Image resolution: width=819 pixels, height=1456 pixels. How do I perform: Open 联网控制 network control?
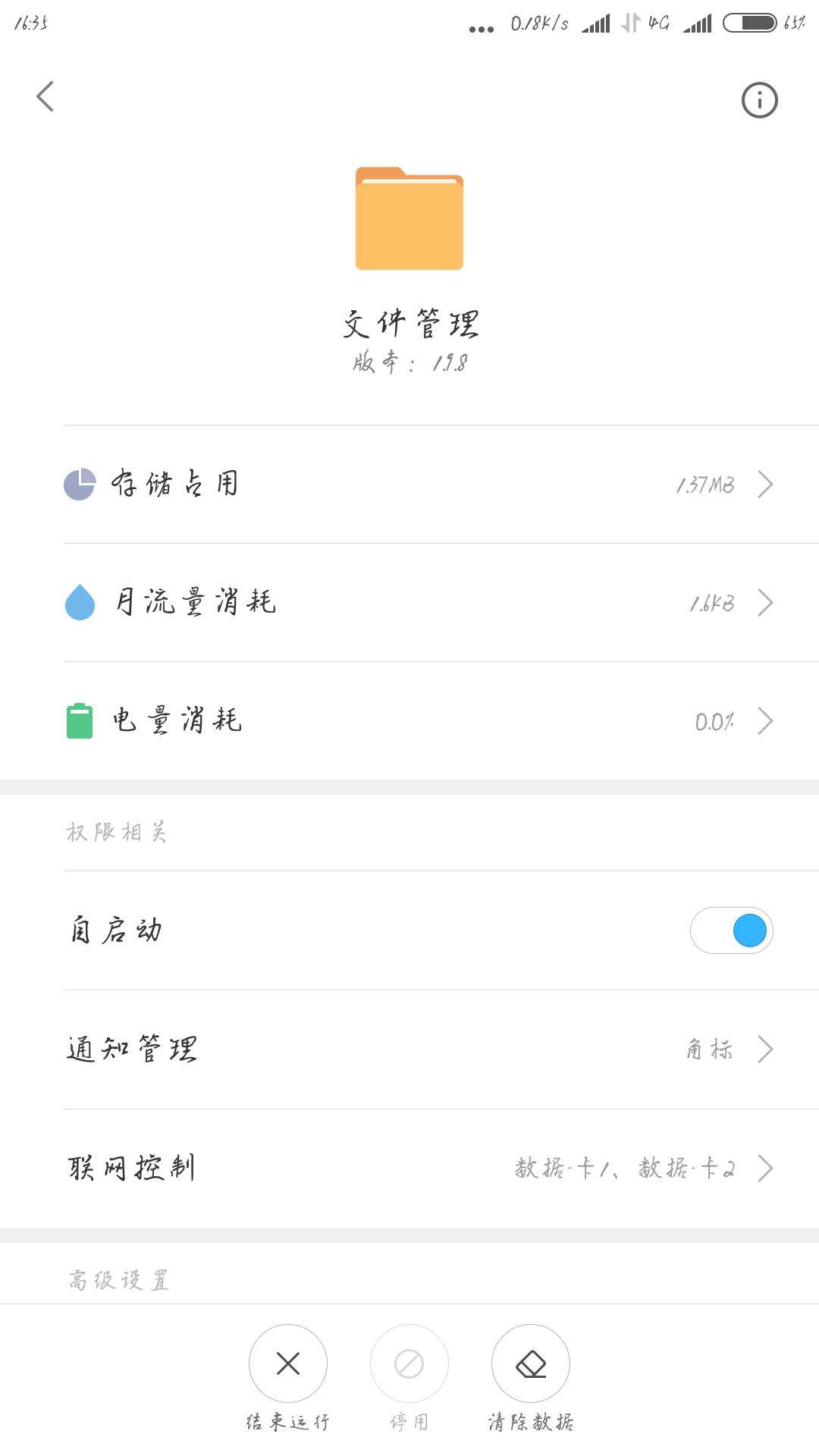point(417,1168)
